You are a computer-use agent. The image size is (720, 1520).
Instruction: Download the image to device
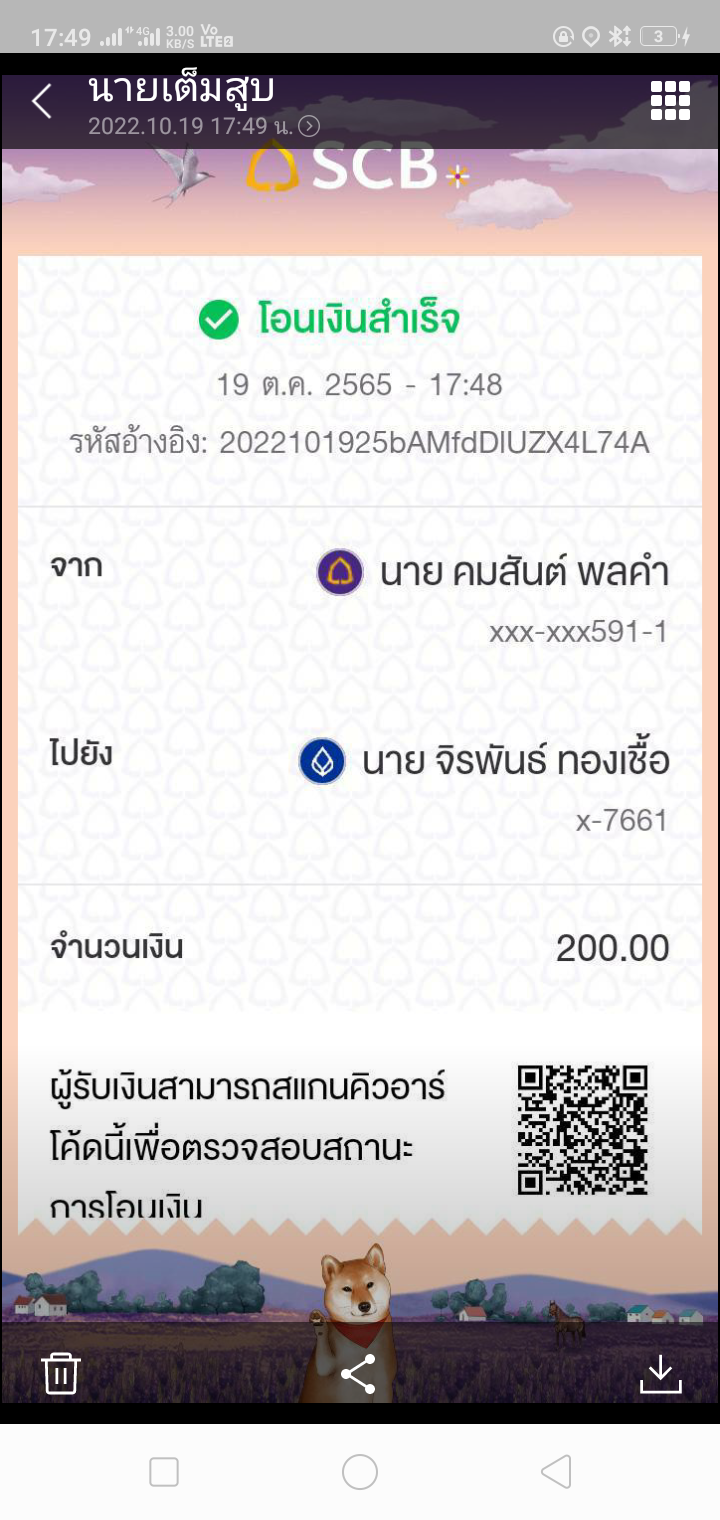[660, 1374]
